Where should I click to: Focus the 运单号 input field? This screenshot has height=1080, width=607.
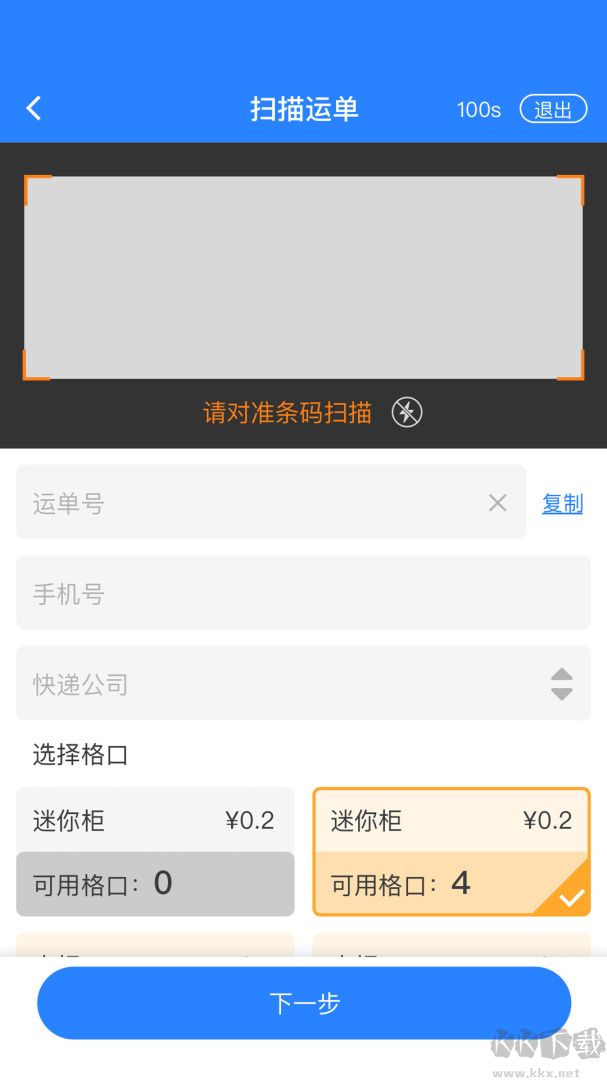pyautogui.click(x=250, y=503)
